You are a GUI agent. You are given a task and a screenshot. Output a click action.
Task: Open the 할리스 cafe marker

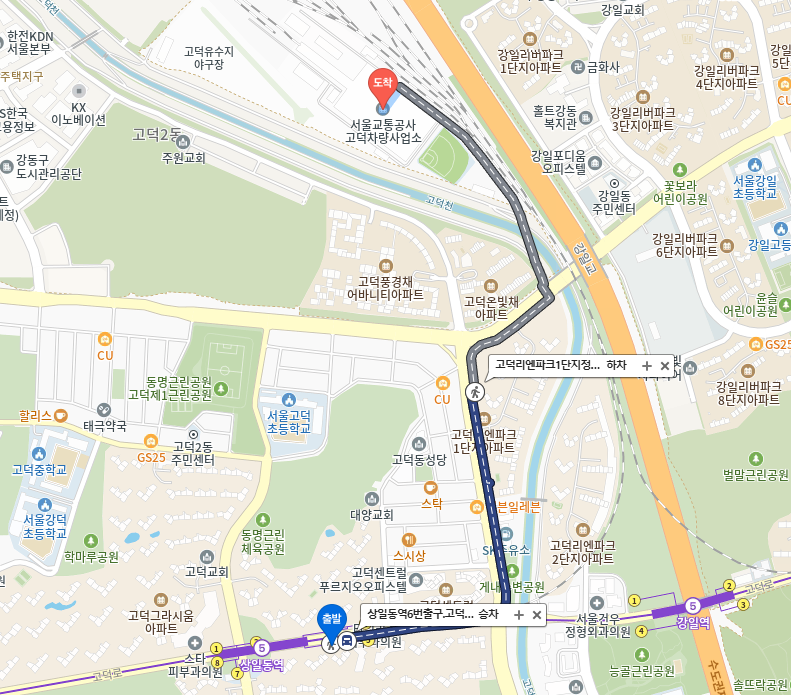click(60, 414)
